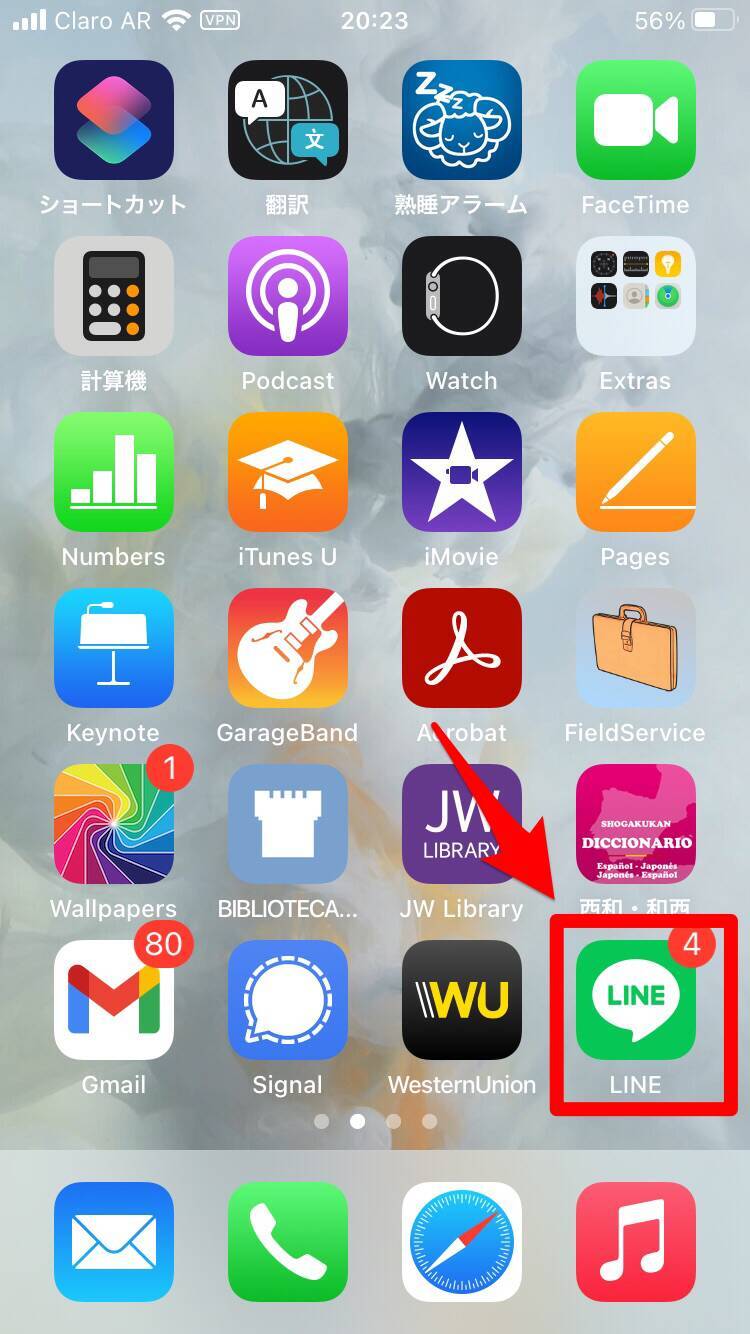Open the 計算機 calculator
Screen dimensions: 750x1334
[113, 296]
